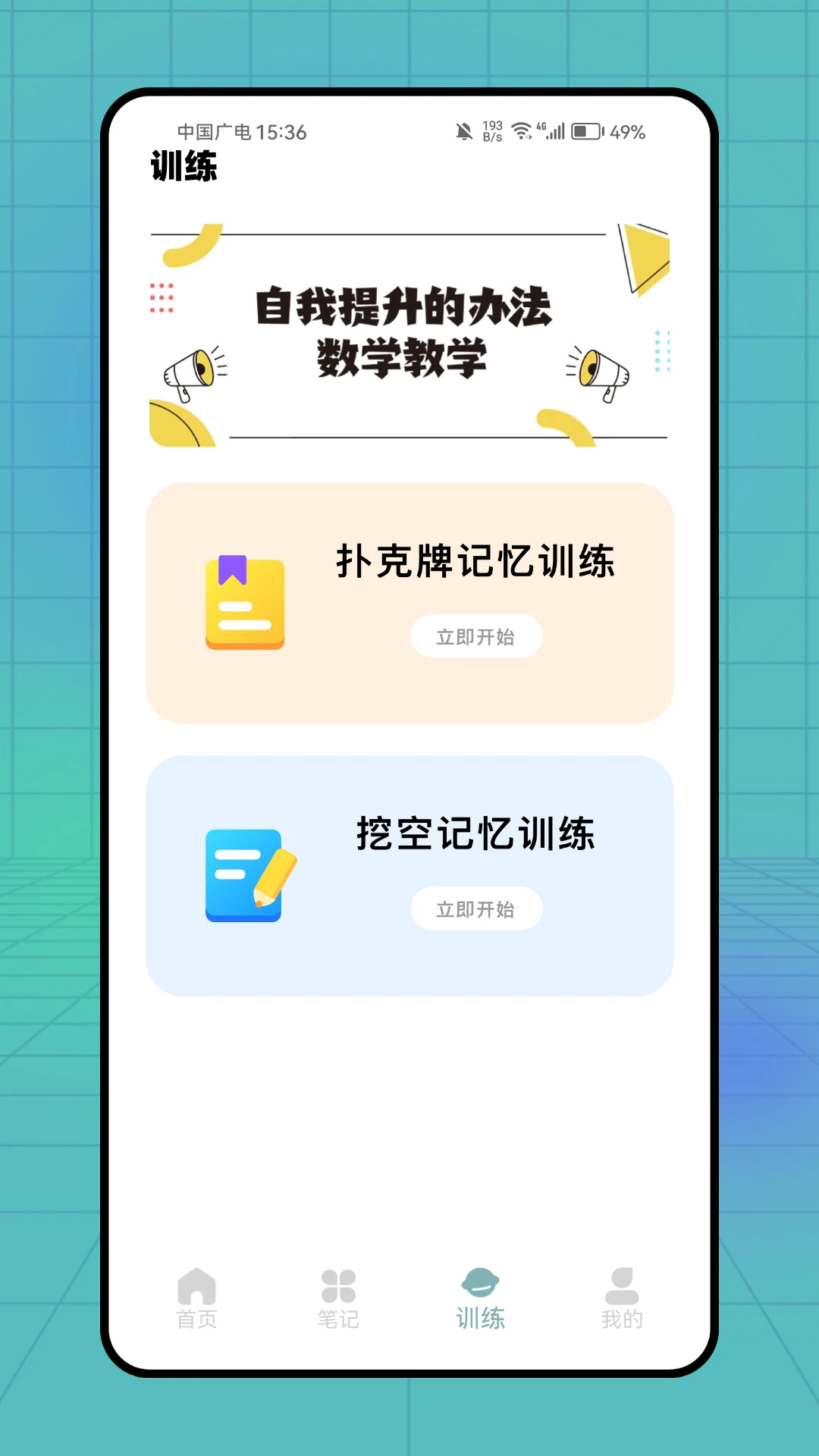Tap 立即开始 under 挖空记忆训练
The image size is (819, 1456).
pyautogui.click(x=475, y=908)
